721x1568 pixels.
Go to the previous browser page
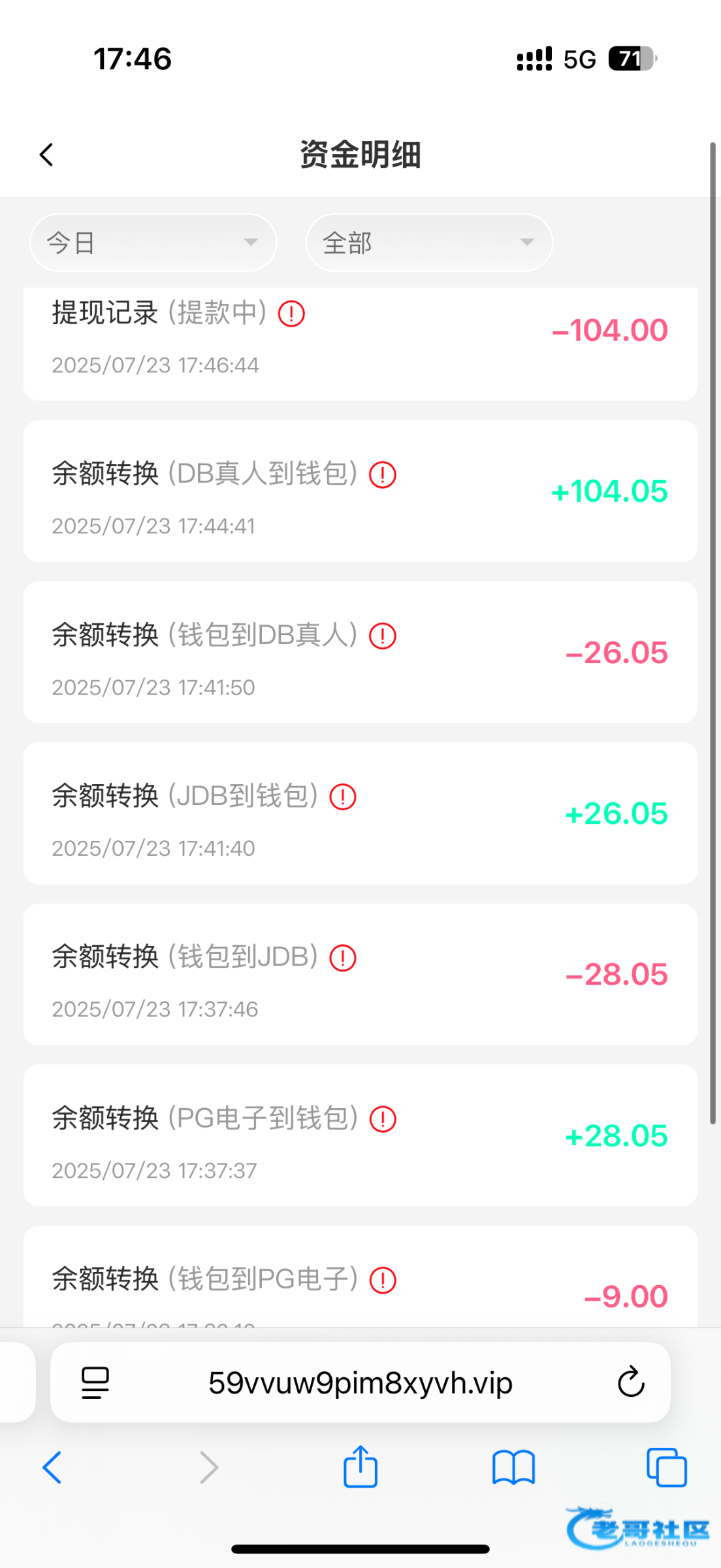pyautogui.click(x=52, y=1467)
